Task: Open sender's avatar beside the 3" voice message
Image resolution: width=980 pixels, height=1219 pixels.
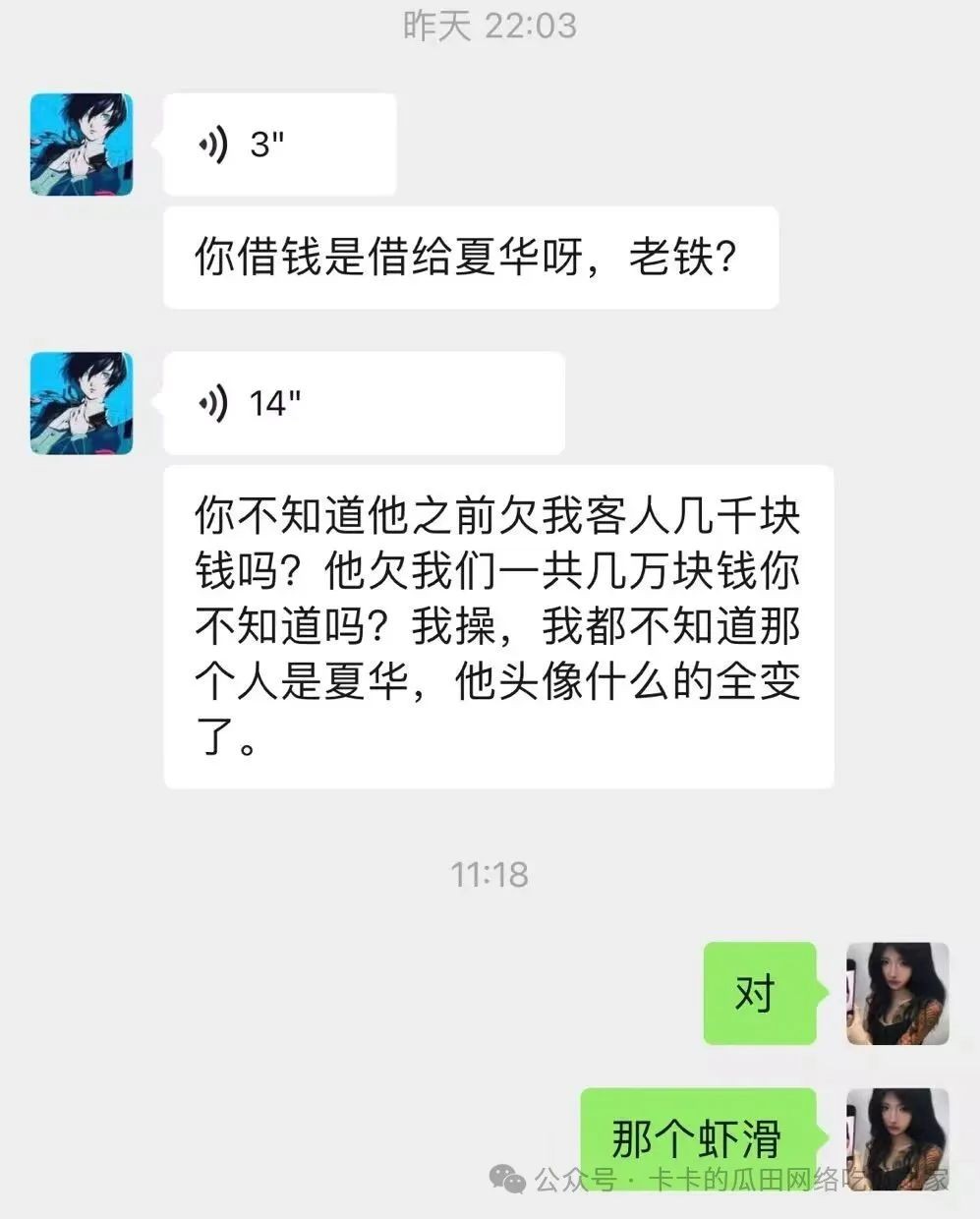Action: click(x=82, y=145)
